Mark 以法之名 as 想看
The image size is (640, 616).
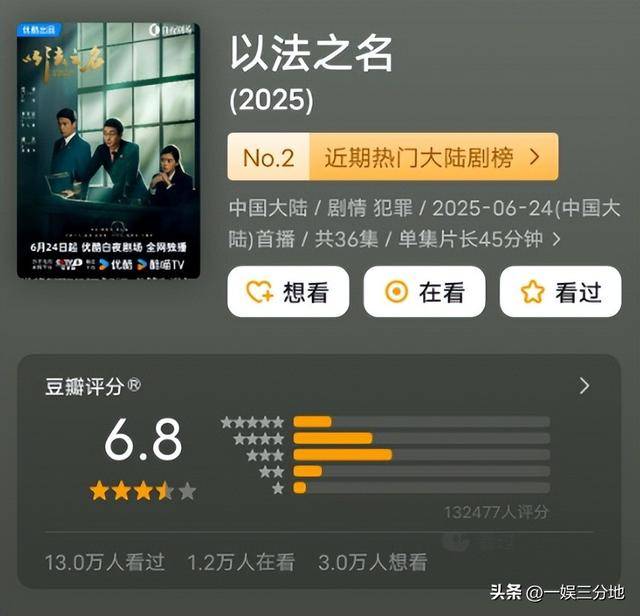click(x=288, y=291)
